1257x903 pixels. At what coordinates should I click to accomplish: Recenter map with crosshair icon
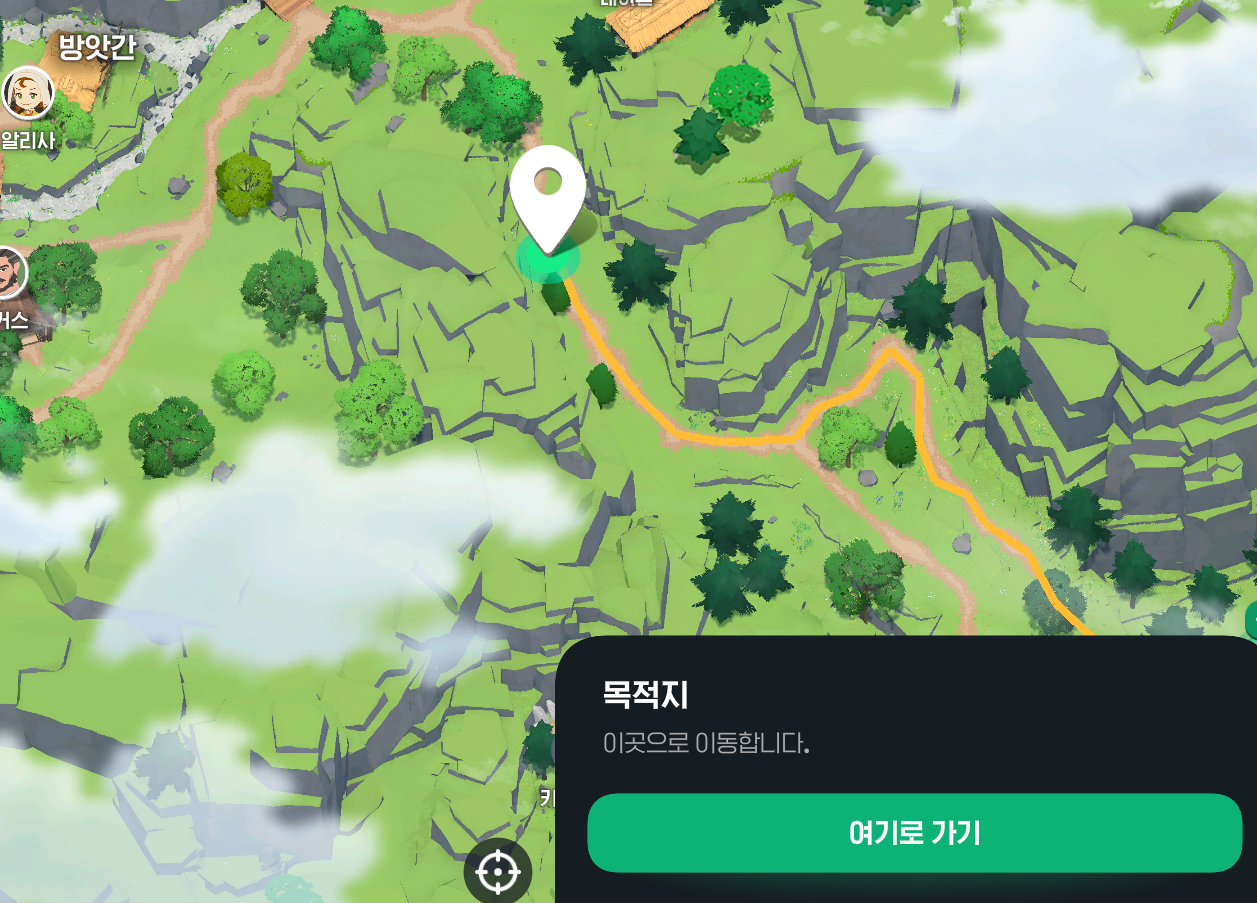497,872
